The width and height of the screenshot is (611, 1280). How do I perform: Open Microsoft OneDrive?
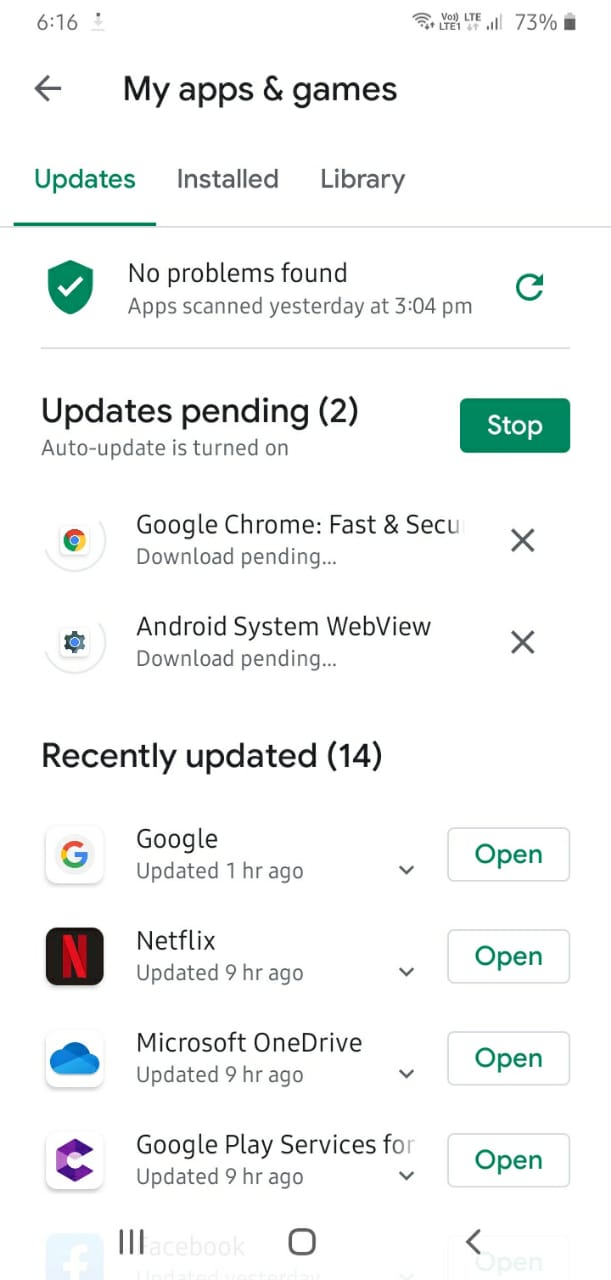click(508, 1059)
